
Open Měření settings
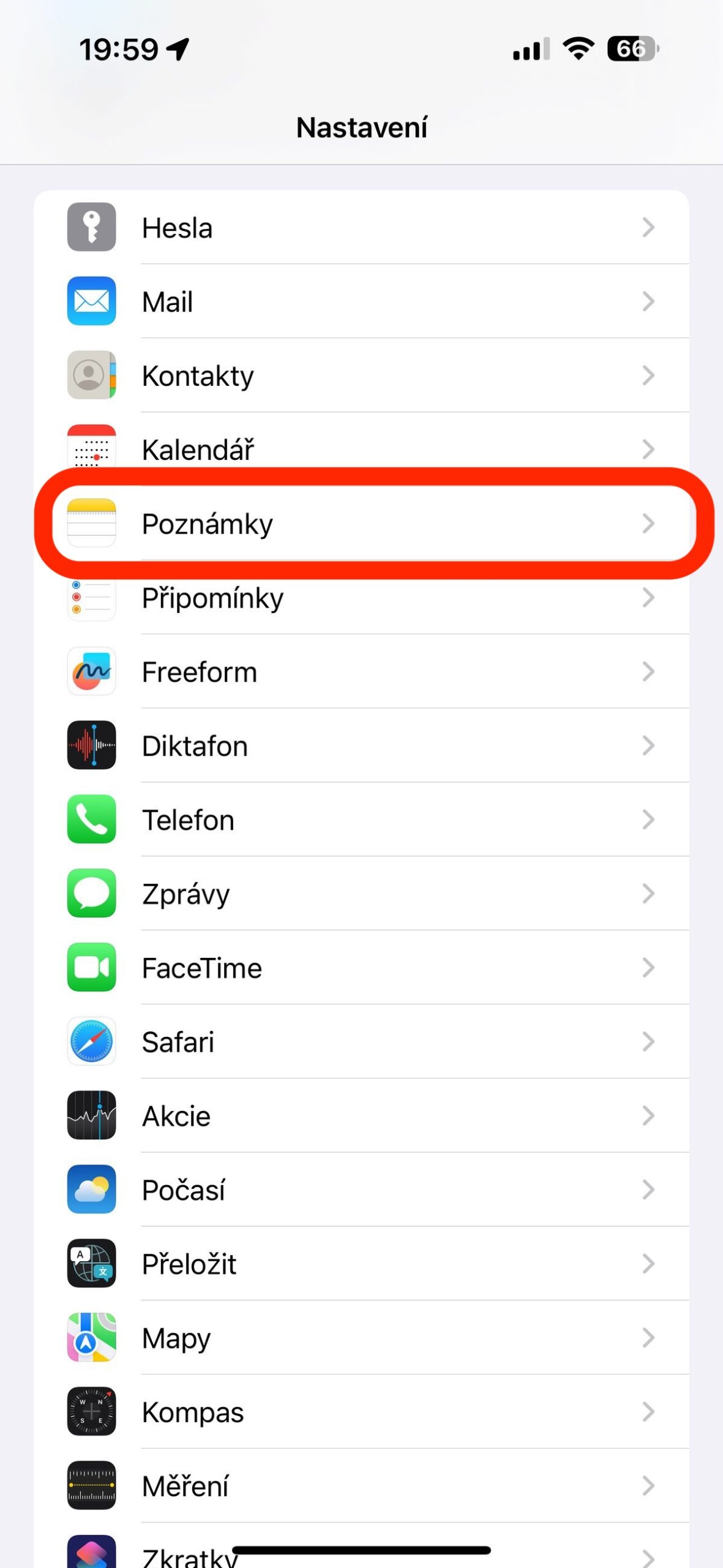tap(361, 1487)
